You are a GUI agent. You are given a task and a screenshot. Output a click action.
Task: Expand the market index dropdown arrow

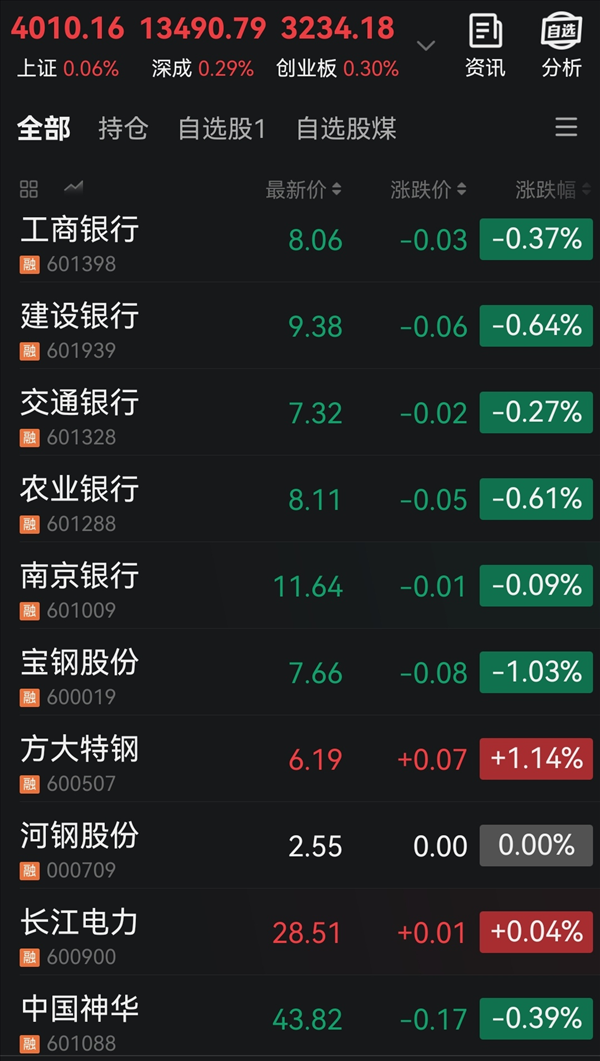(426, 45)
